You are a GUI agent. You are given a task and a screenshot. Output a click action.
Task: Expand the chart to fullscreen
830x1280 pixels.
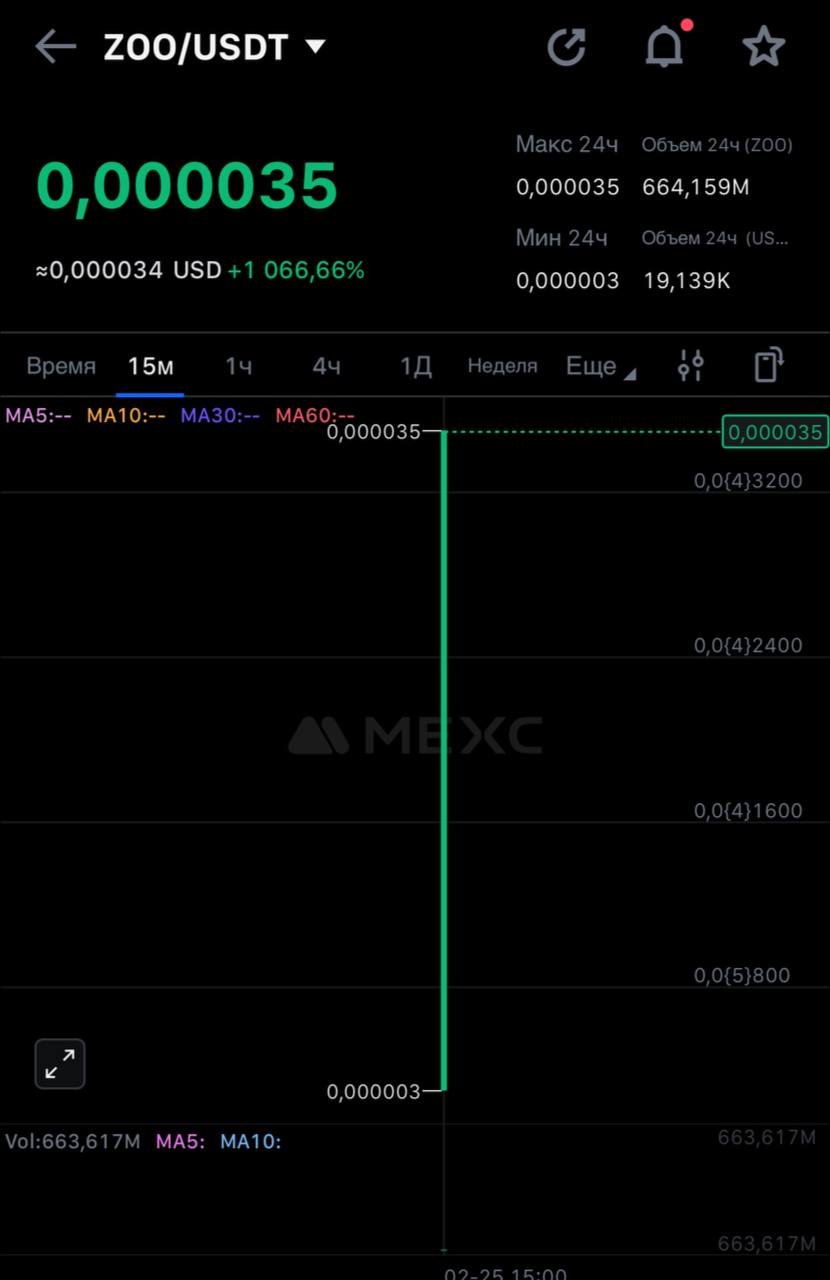click(60, 1063)
